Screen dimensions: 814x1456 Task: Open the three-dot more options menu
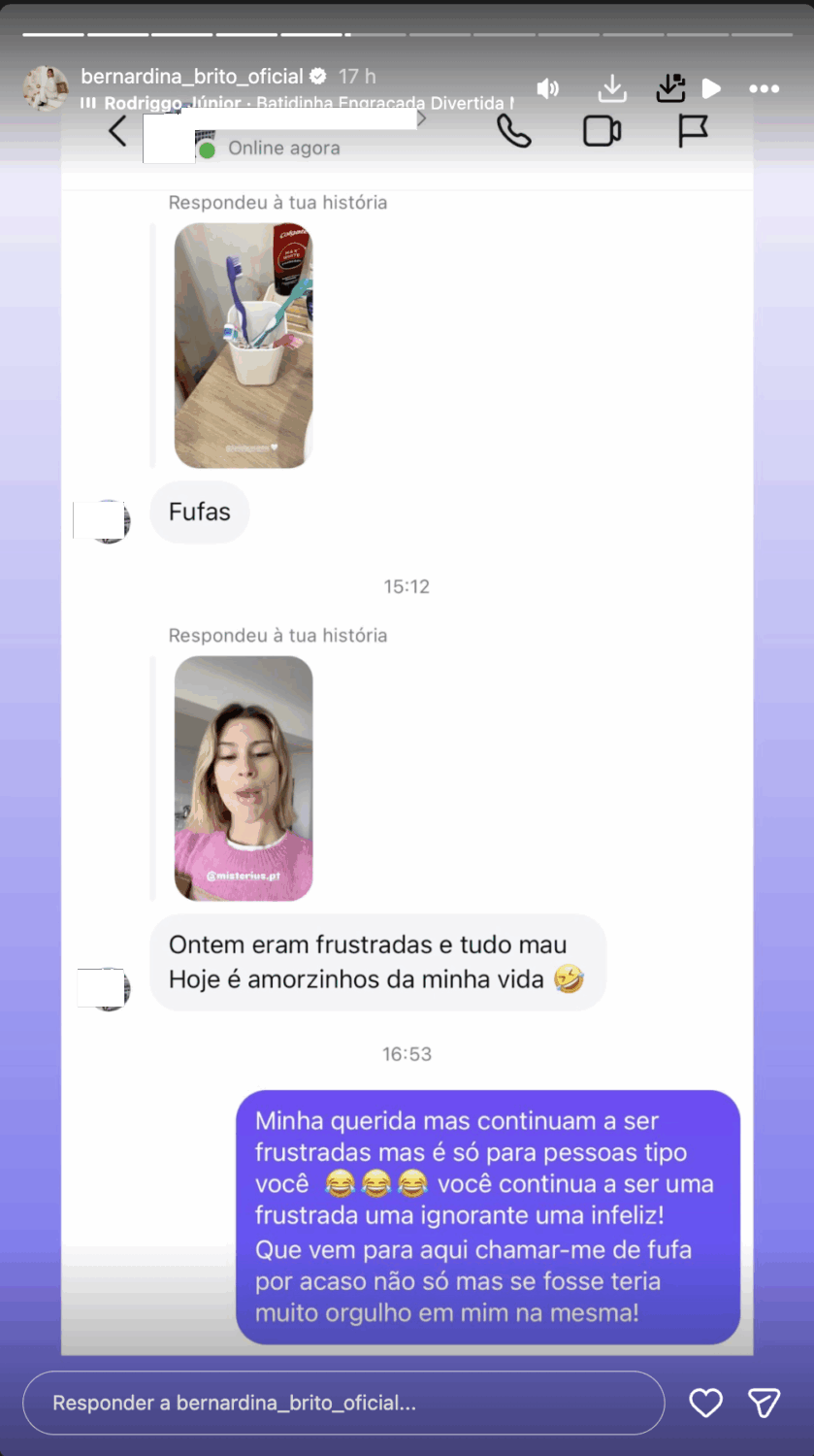765,88
